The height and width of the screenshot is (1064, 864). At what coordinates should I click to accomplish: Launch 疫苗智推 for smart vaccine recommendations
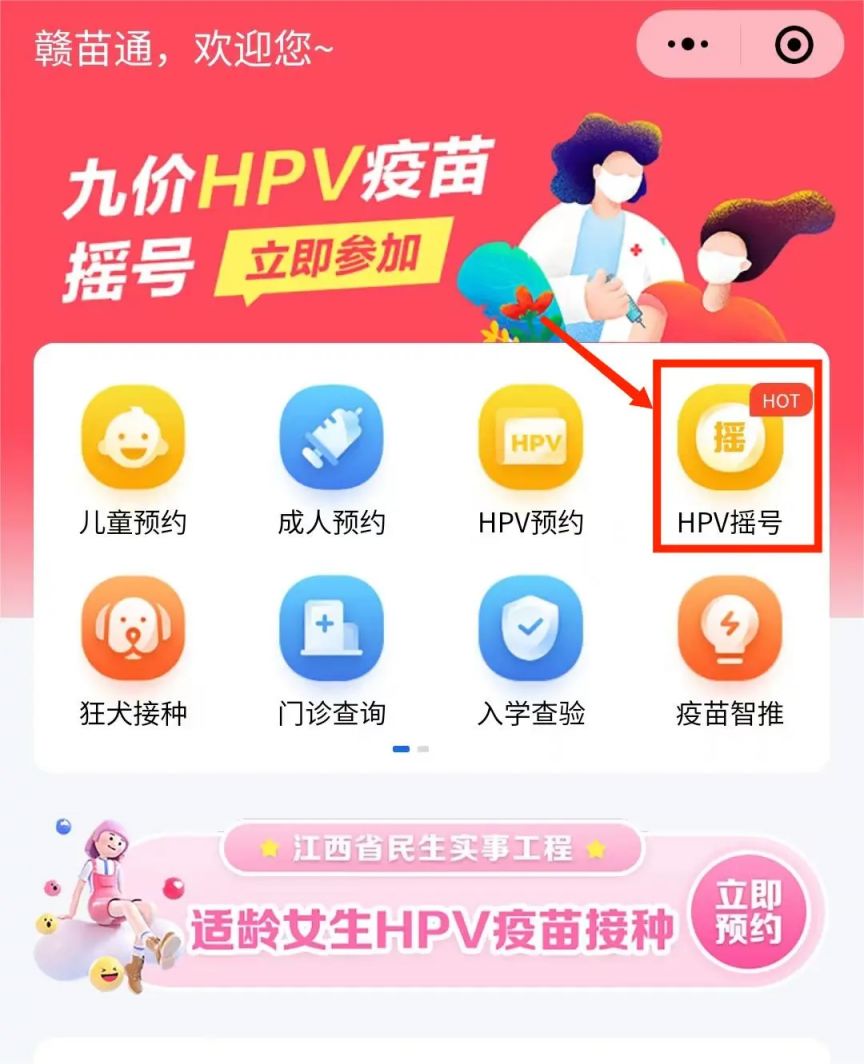[729, 650]
